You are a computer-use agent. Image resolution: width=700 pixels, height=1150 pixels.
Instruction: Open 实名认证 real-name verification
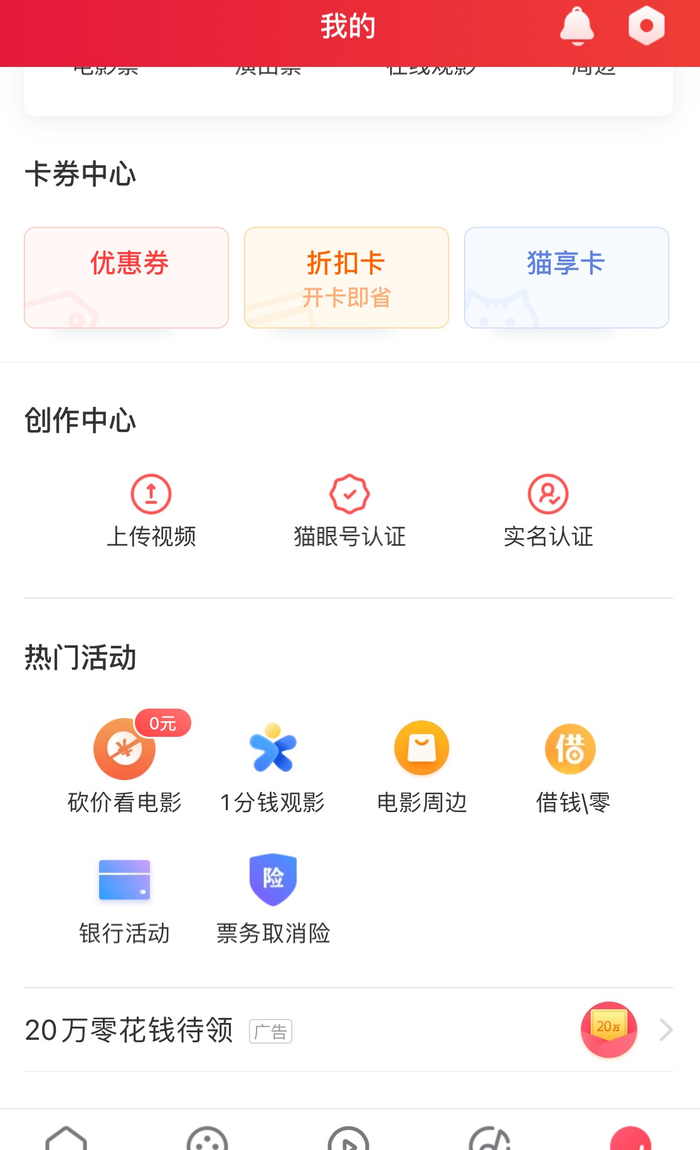pos(548,511)
